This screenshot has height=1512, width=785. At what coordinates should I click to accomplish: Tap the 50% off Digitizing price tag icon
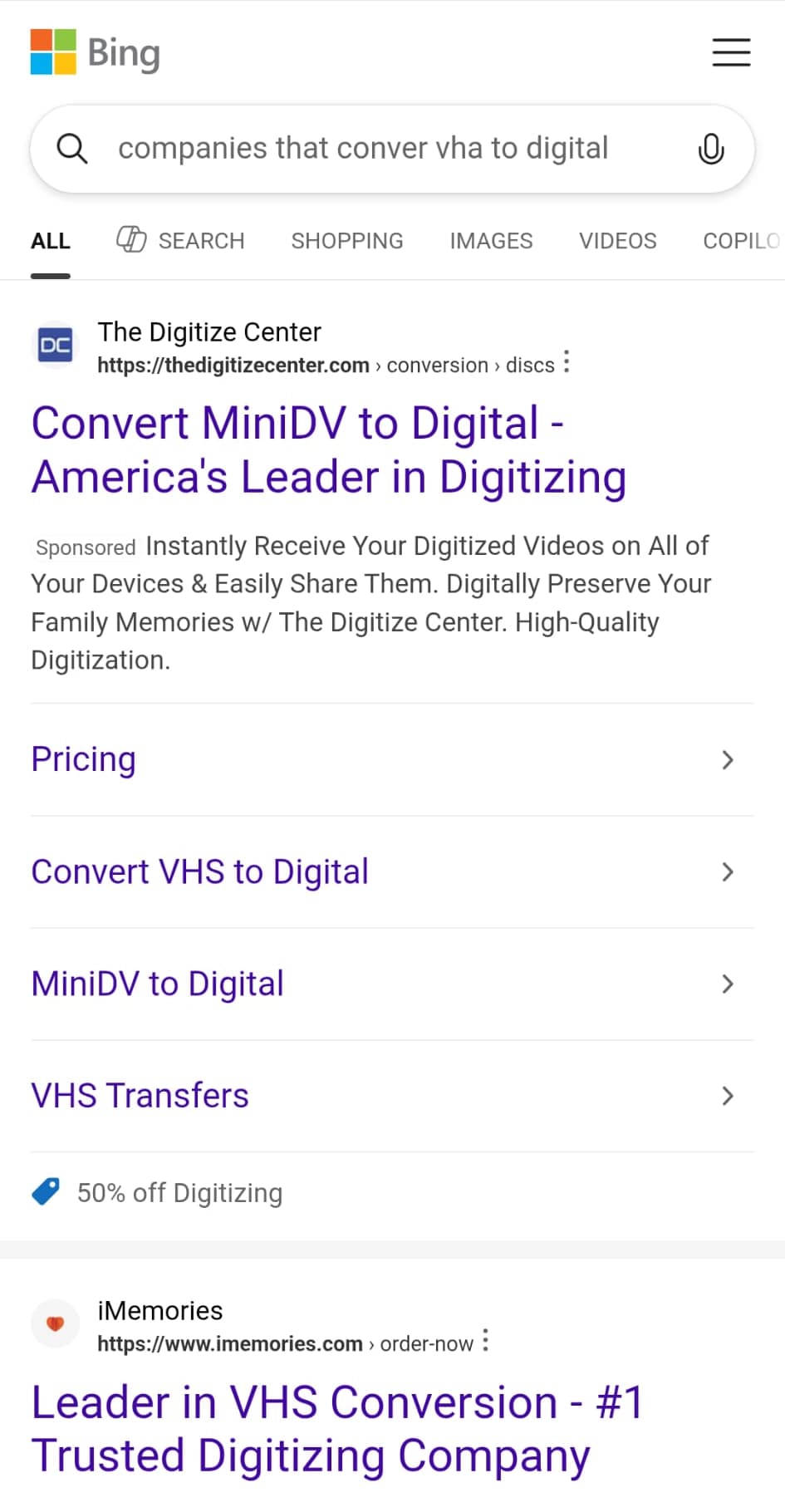(47, 1191)
